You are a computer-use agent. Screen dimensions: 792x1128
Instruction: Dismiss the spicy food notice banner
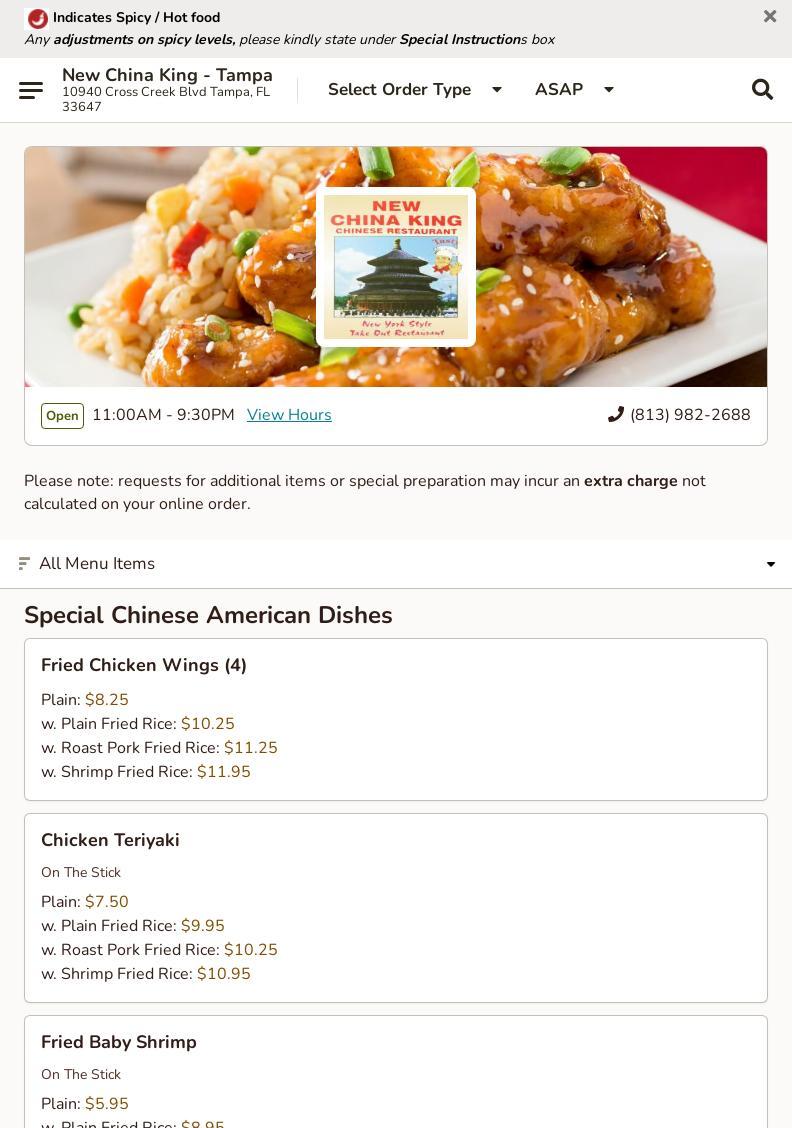click(x=769, y=16)
